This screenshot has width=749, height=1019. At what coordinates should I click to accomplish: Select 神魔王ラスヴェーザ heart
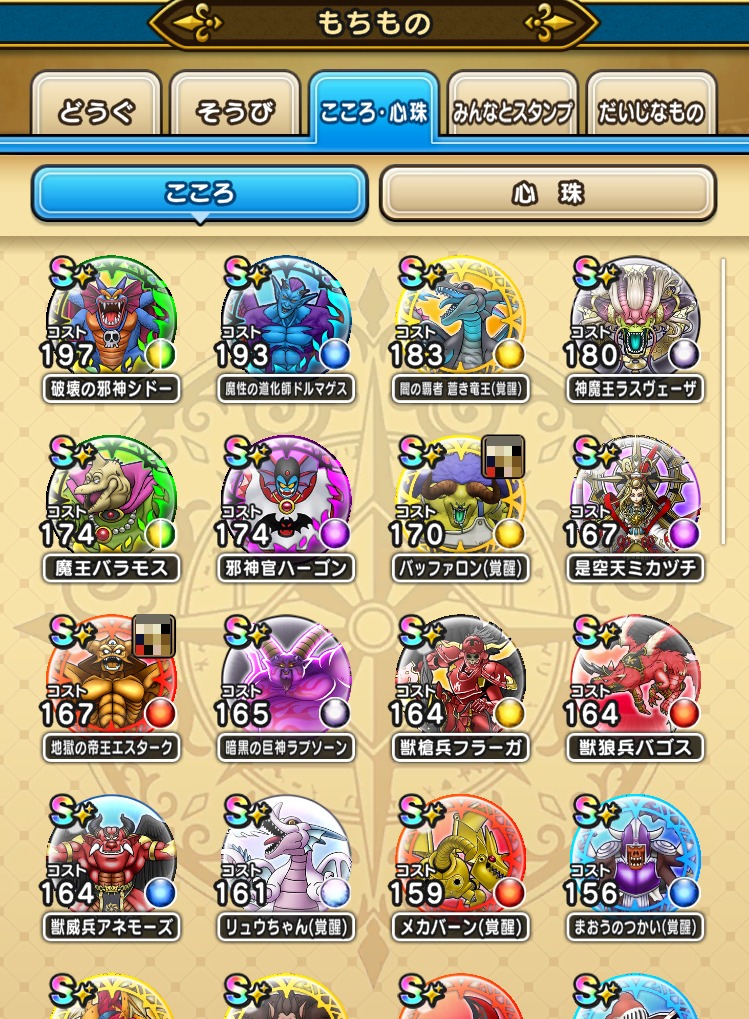pyautogui.click(x=635, y=320)
